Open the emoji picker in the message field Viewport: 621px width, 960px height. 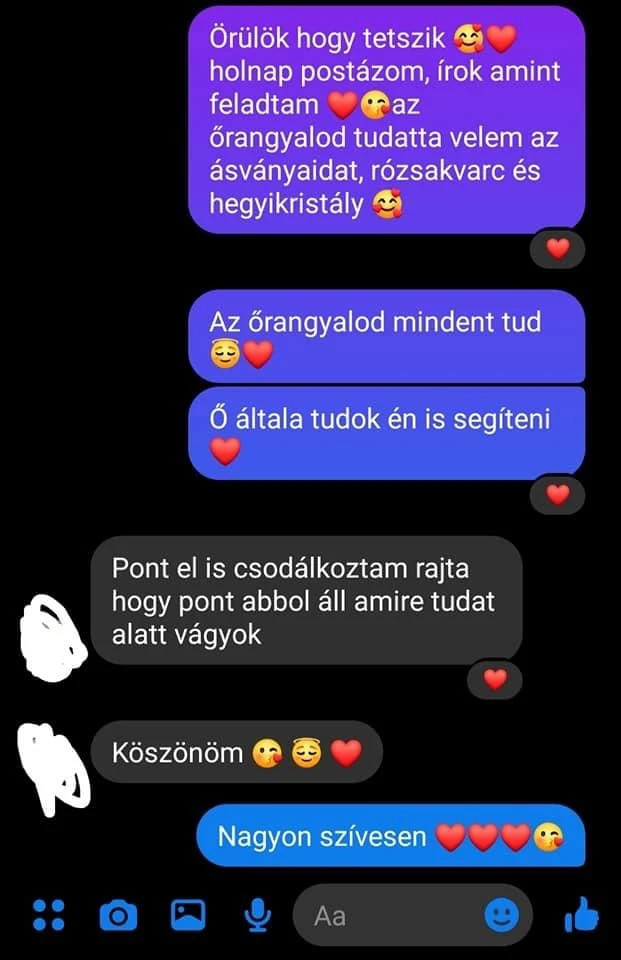[502, 915]
